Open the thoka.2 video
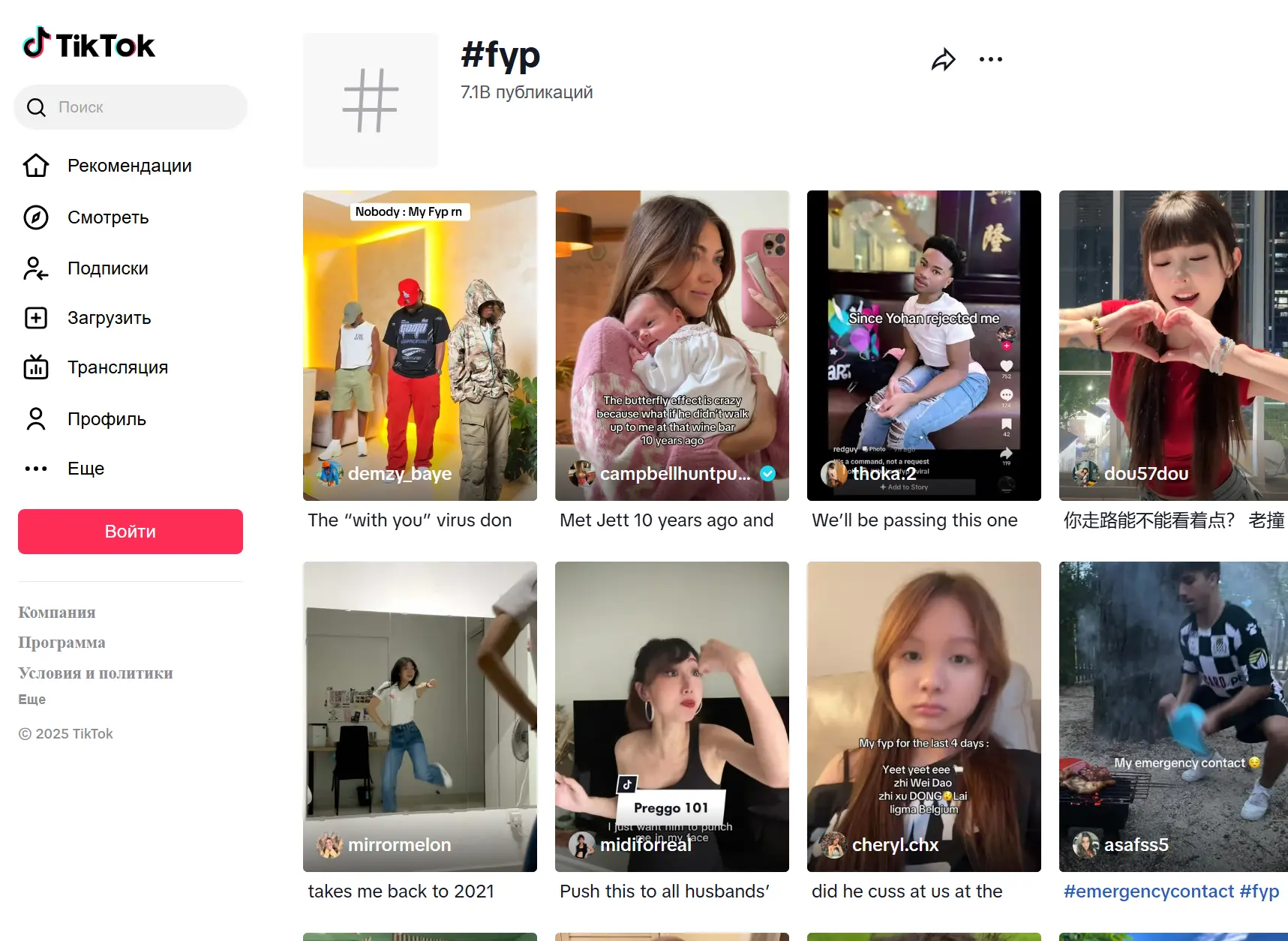 tap(924, 345)
